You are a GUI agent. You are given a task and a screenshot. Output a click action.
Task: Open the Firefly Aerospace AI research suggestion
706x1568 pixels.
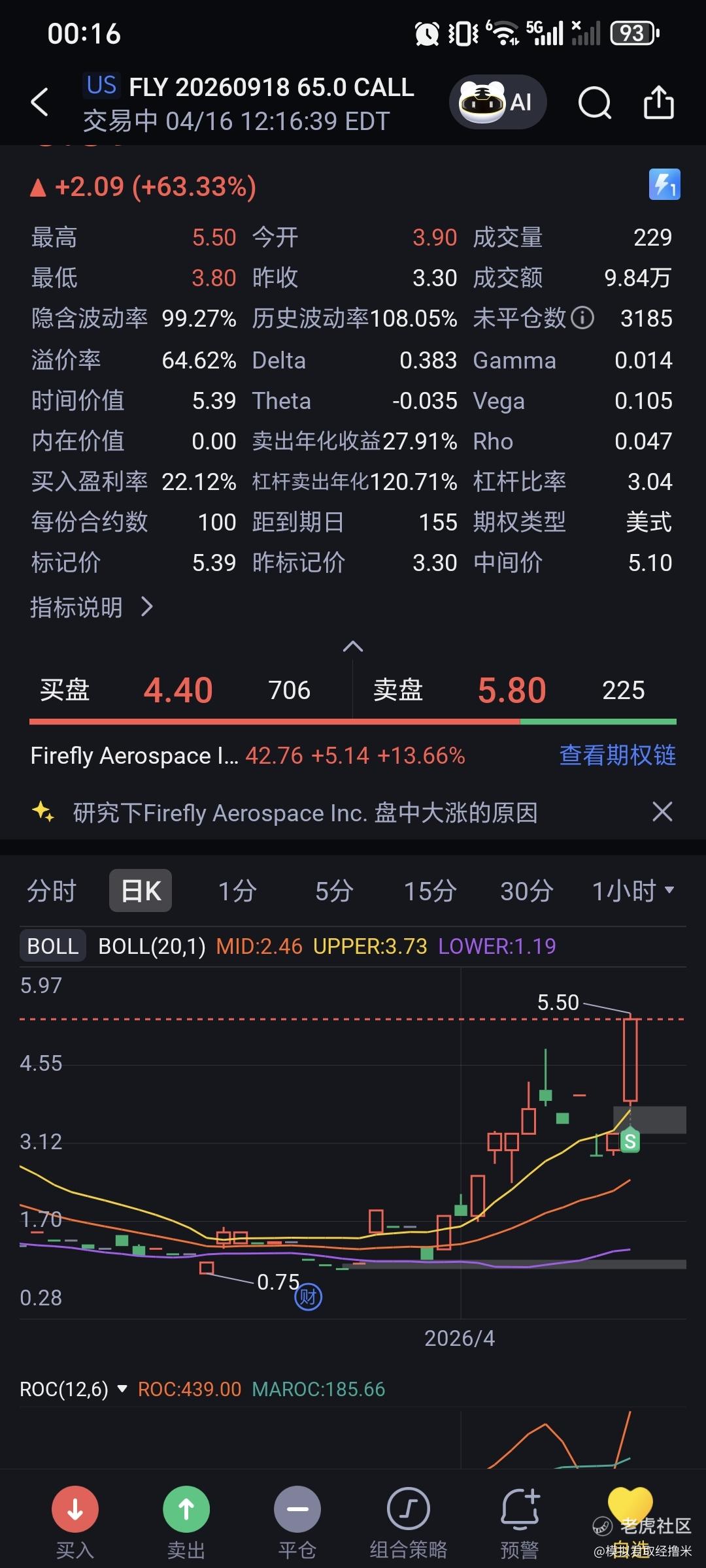point(305,813)
